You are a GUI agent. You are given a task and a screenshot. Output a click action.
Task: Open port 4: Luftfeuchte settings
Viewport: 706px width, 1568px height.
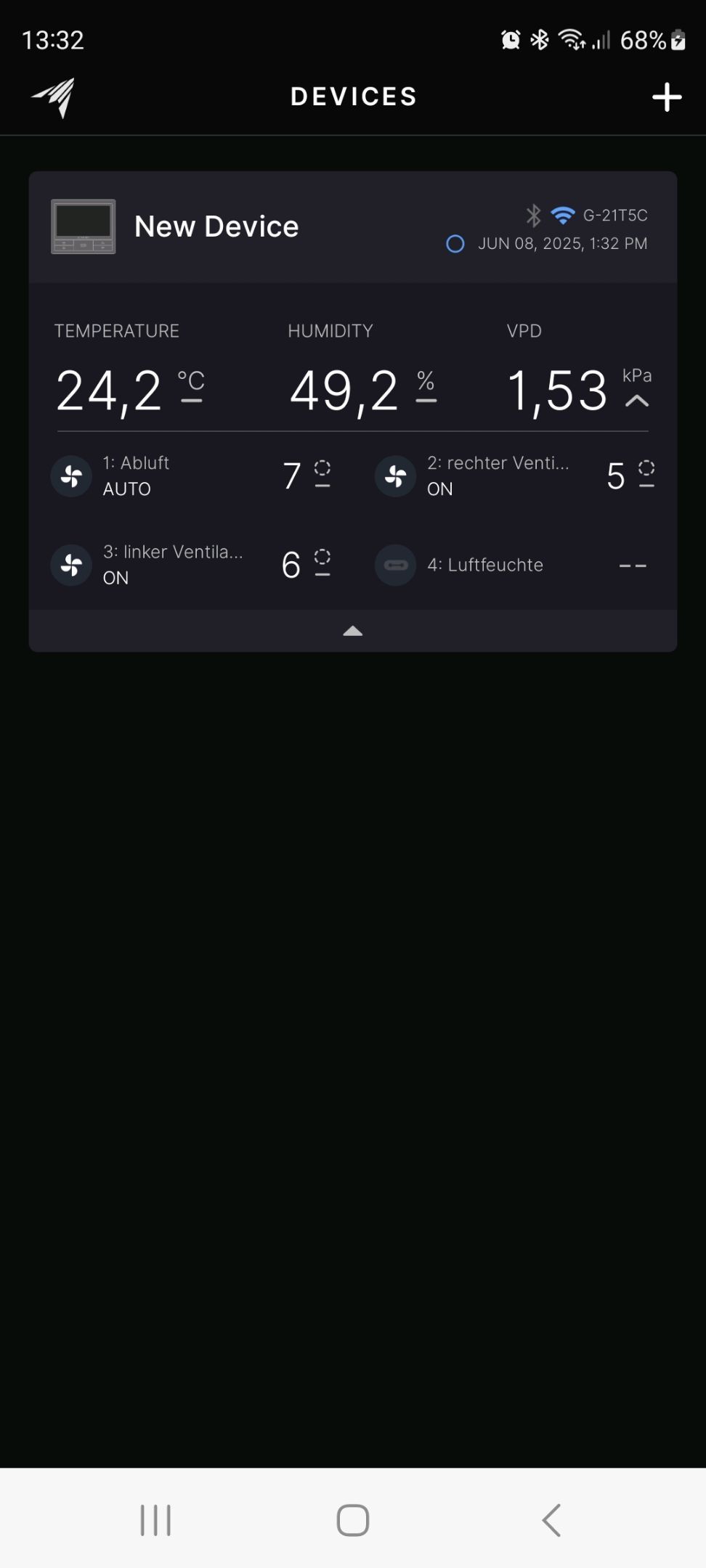(514, 565)
